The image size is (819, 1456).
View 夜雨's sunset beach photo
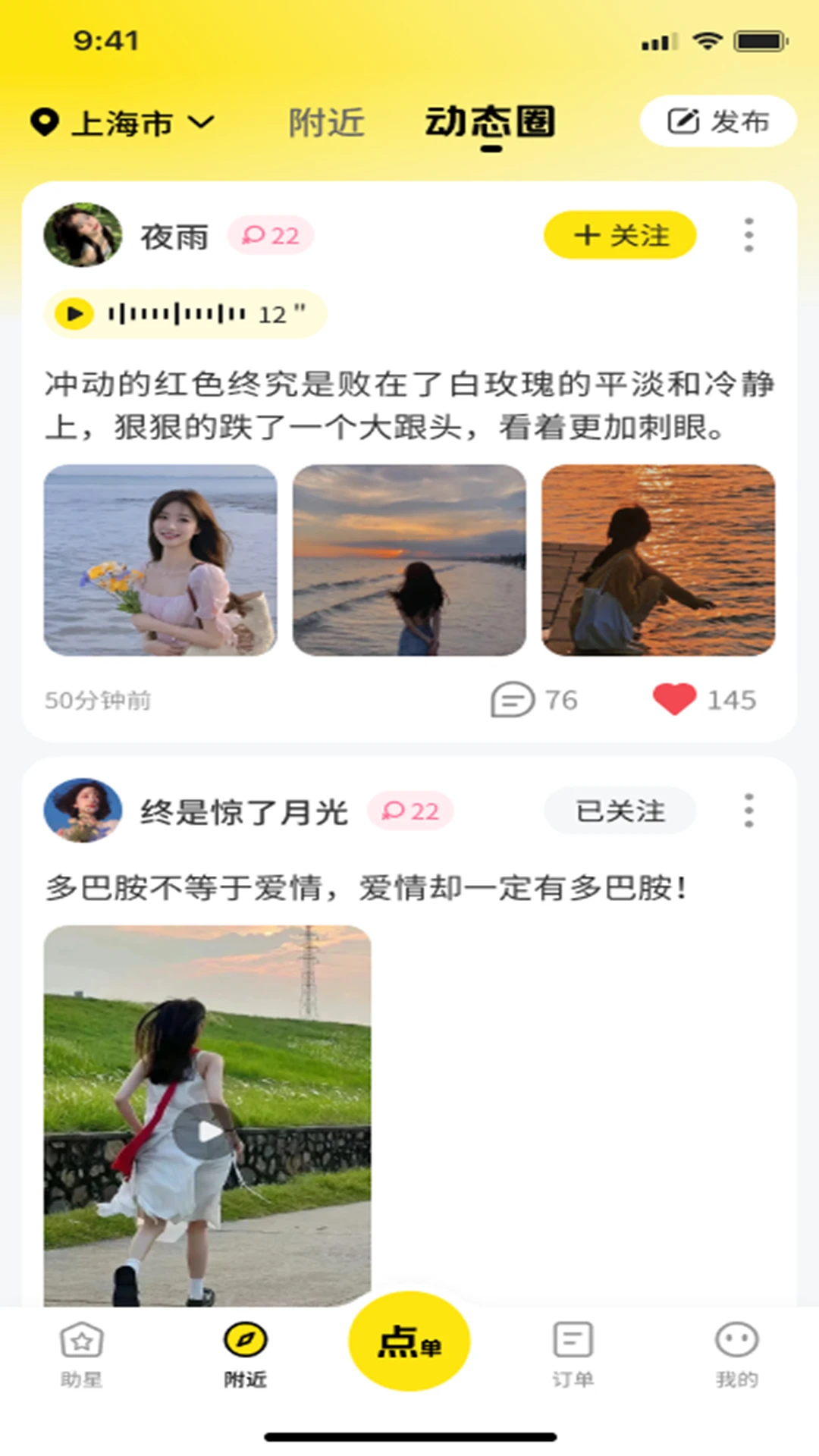point(409,560)
